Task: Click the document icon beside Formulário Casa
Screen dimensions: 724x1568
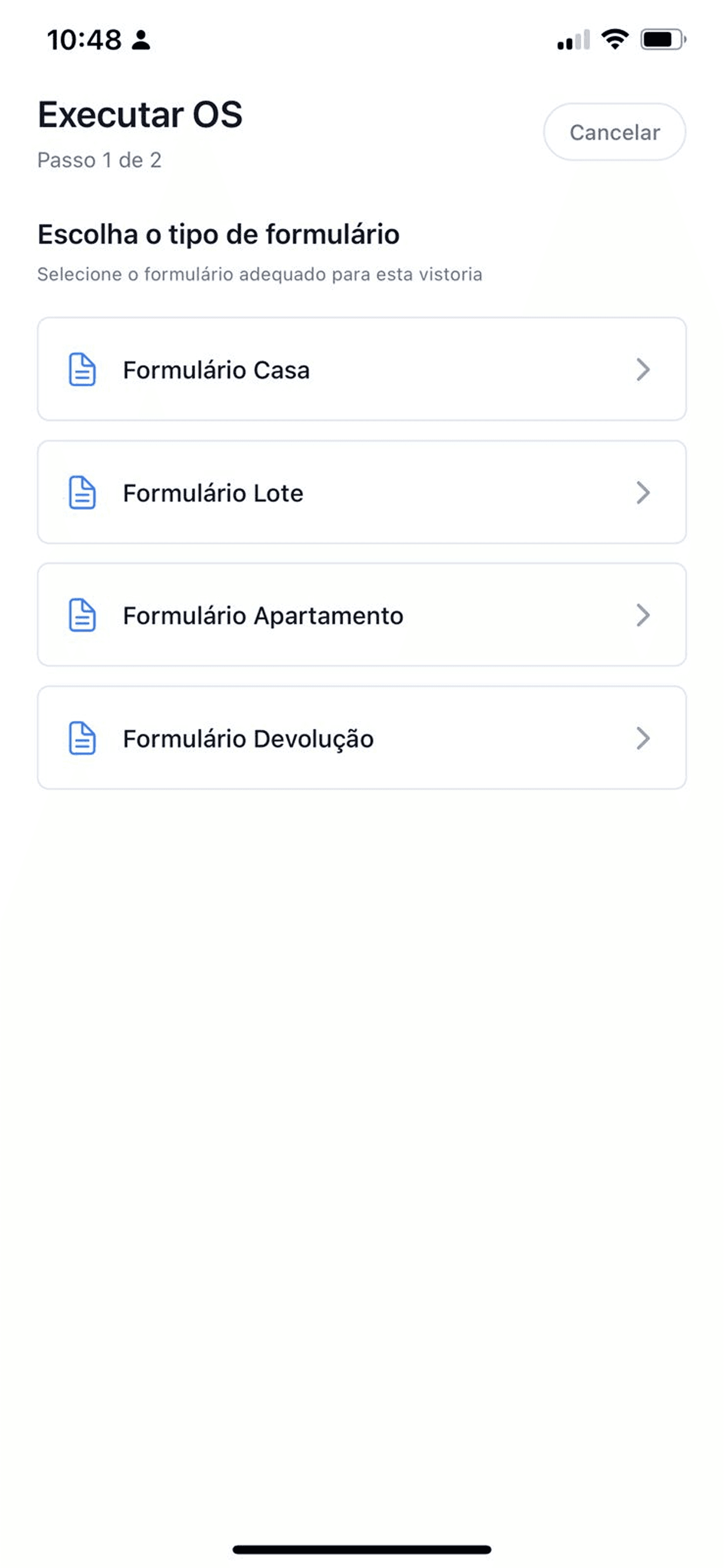Action: (x=82, y=369)
